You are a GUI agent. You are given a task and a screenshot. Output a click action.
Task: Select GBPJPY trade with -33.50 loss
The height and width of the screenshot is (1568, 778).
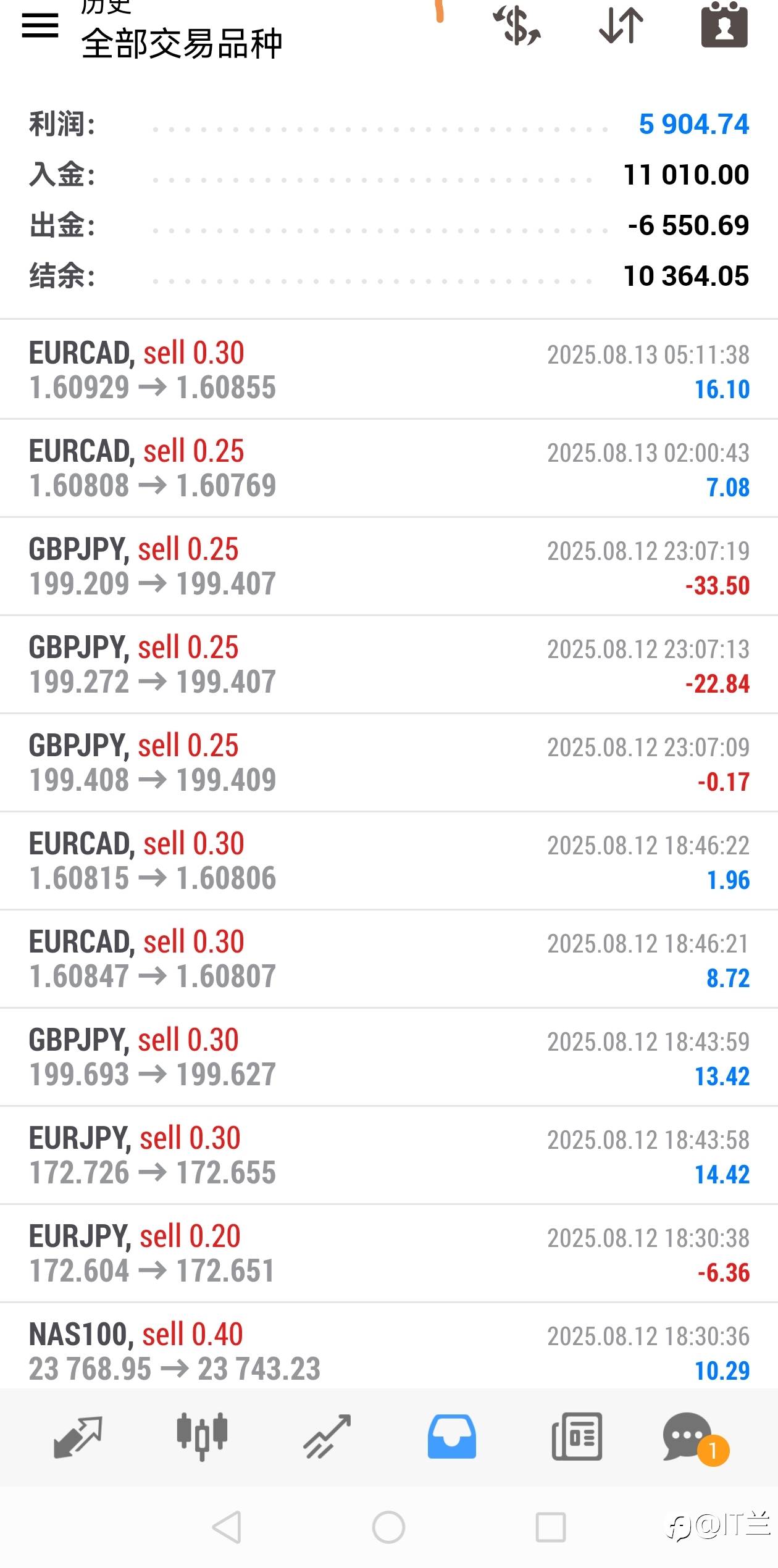(389, 566)
